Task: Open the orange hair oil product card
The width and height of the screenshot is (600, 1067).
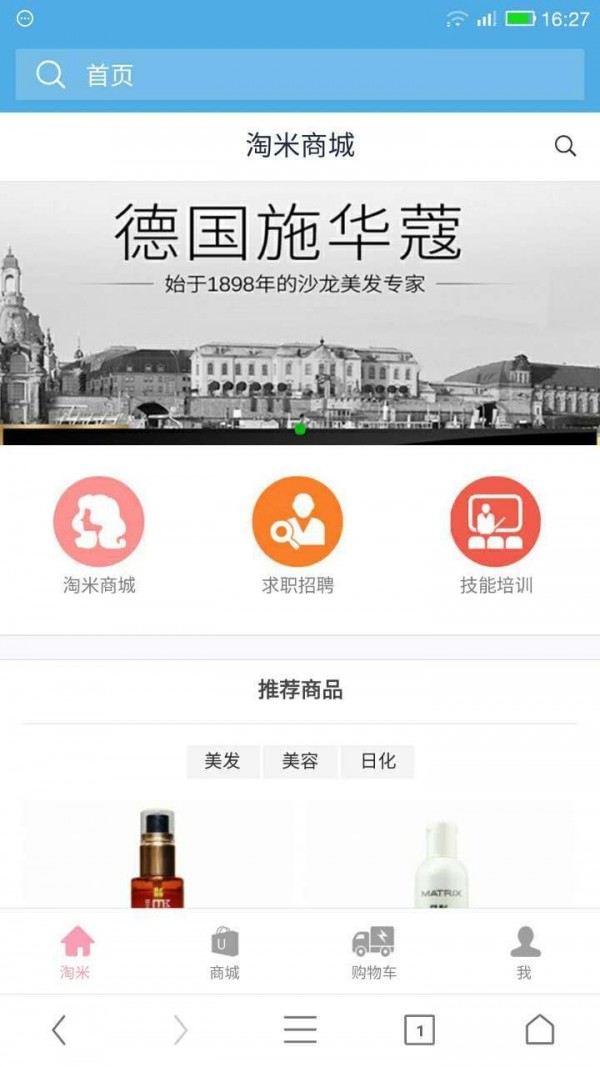Action: pos(157,855)
